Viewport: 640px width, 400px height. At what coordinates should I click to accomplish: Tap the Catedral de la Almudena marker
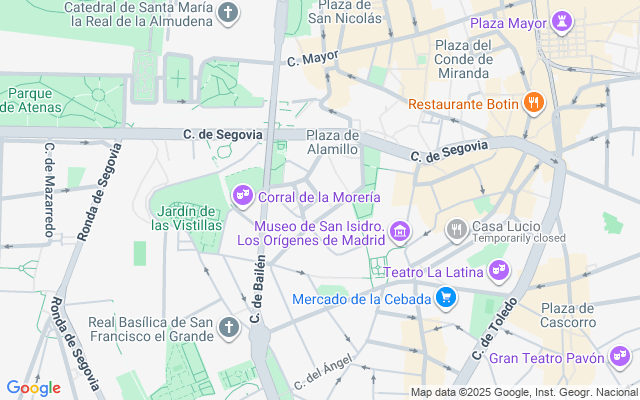(229, 13)
